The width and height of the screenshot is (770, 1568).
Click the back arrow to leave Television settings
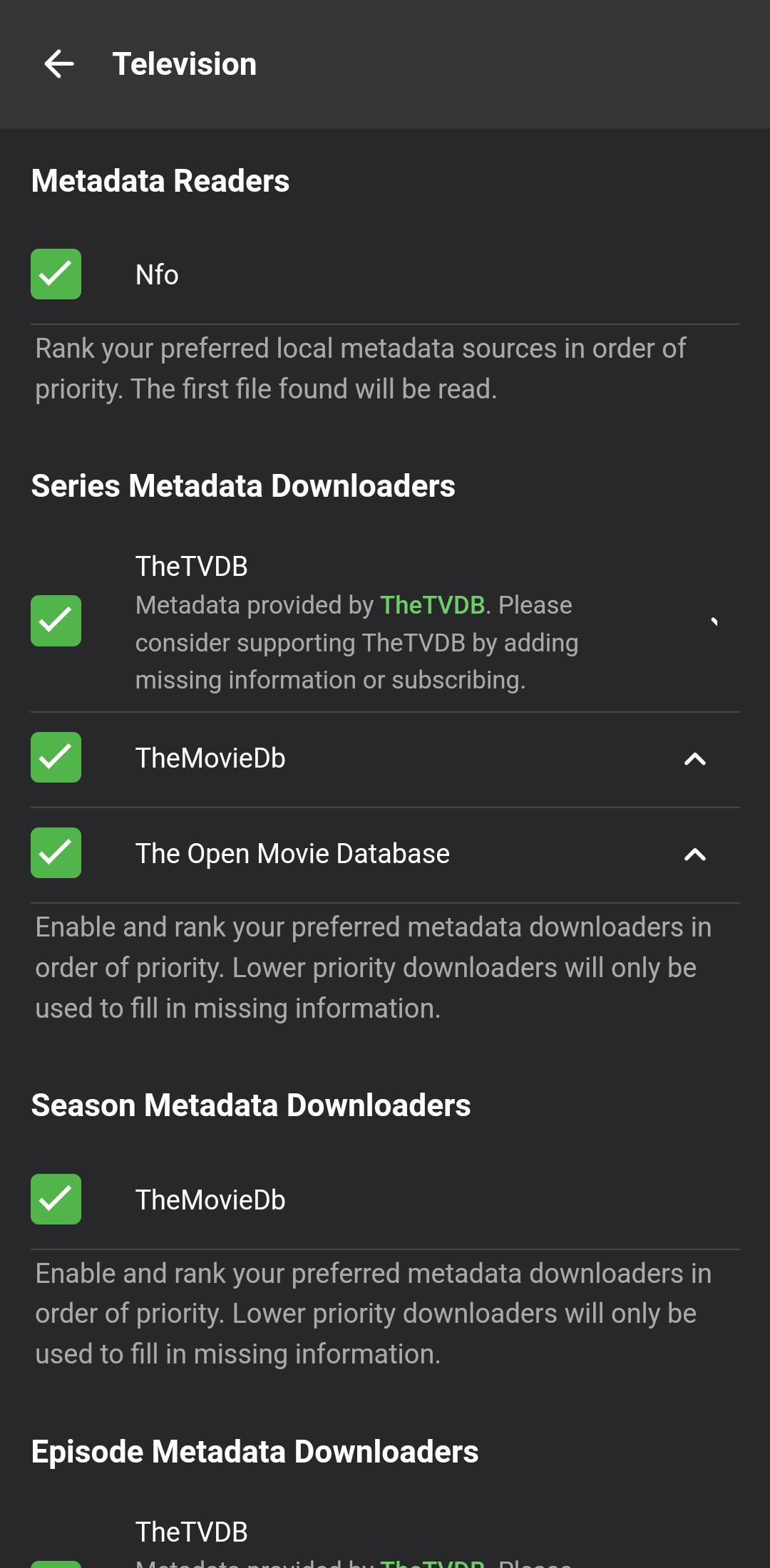pyautogui.click(x=60, y=63)
